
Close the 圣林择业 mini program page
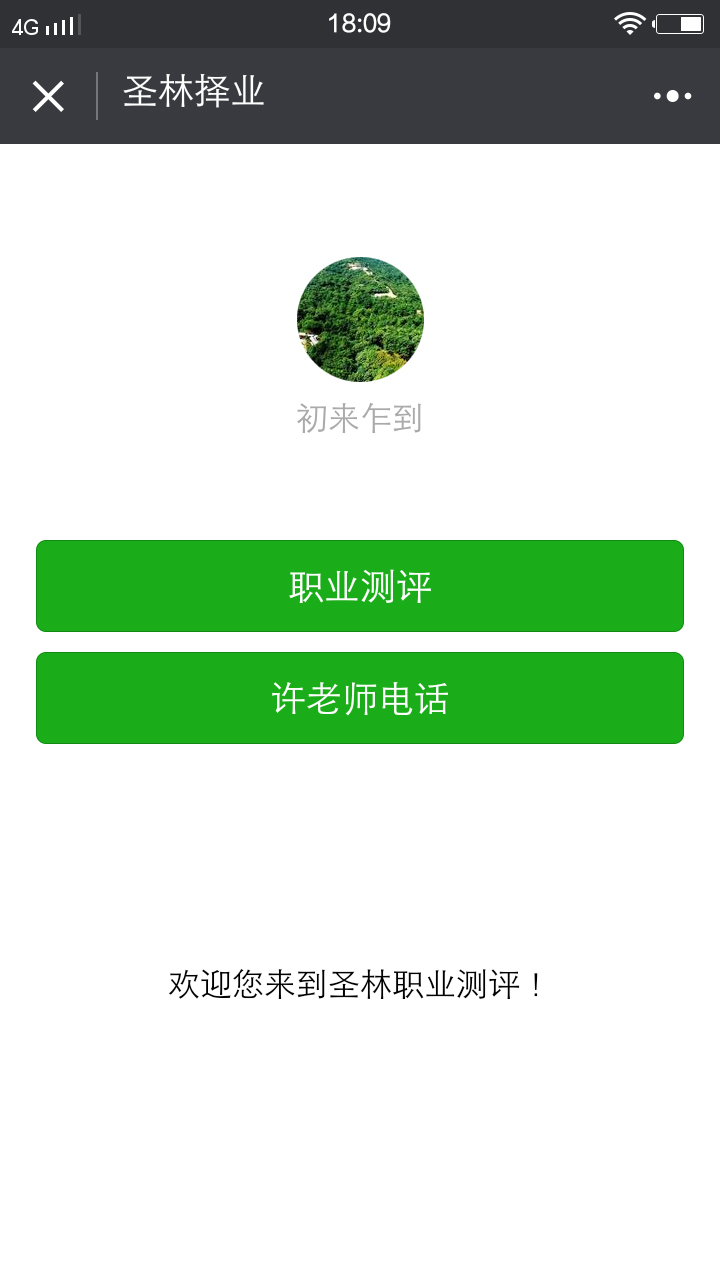point(48,96)
